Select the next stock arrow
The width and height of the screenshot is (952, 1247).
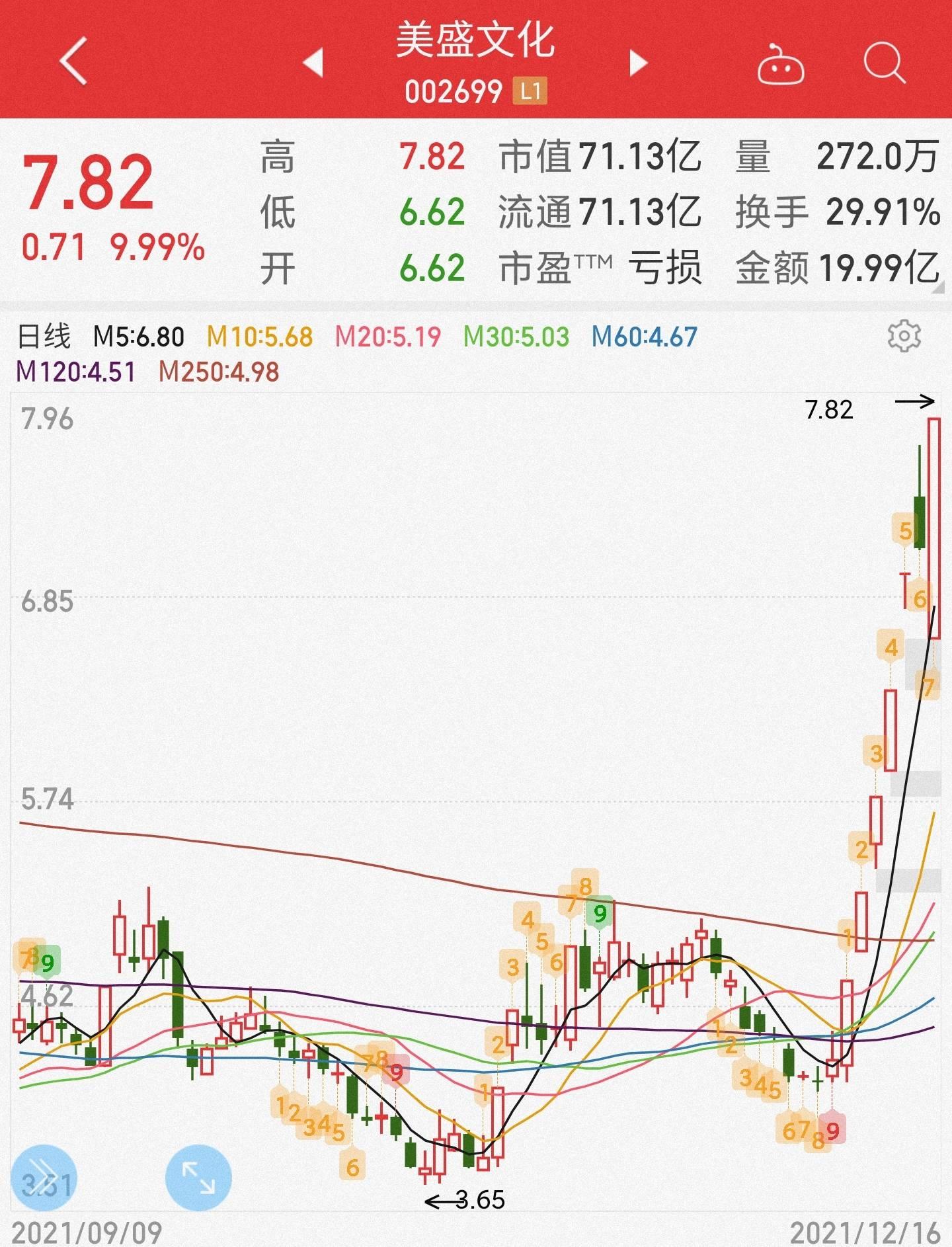636,64
